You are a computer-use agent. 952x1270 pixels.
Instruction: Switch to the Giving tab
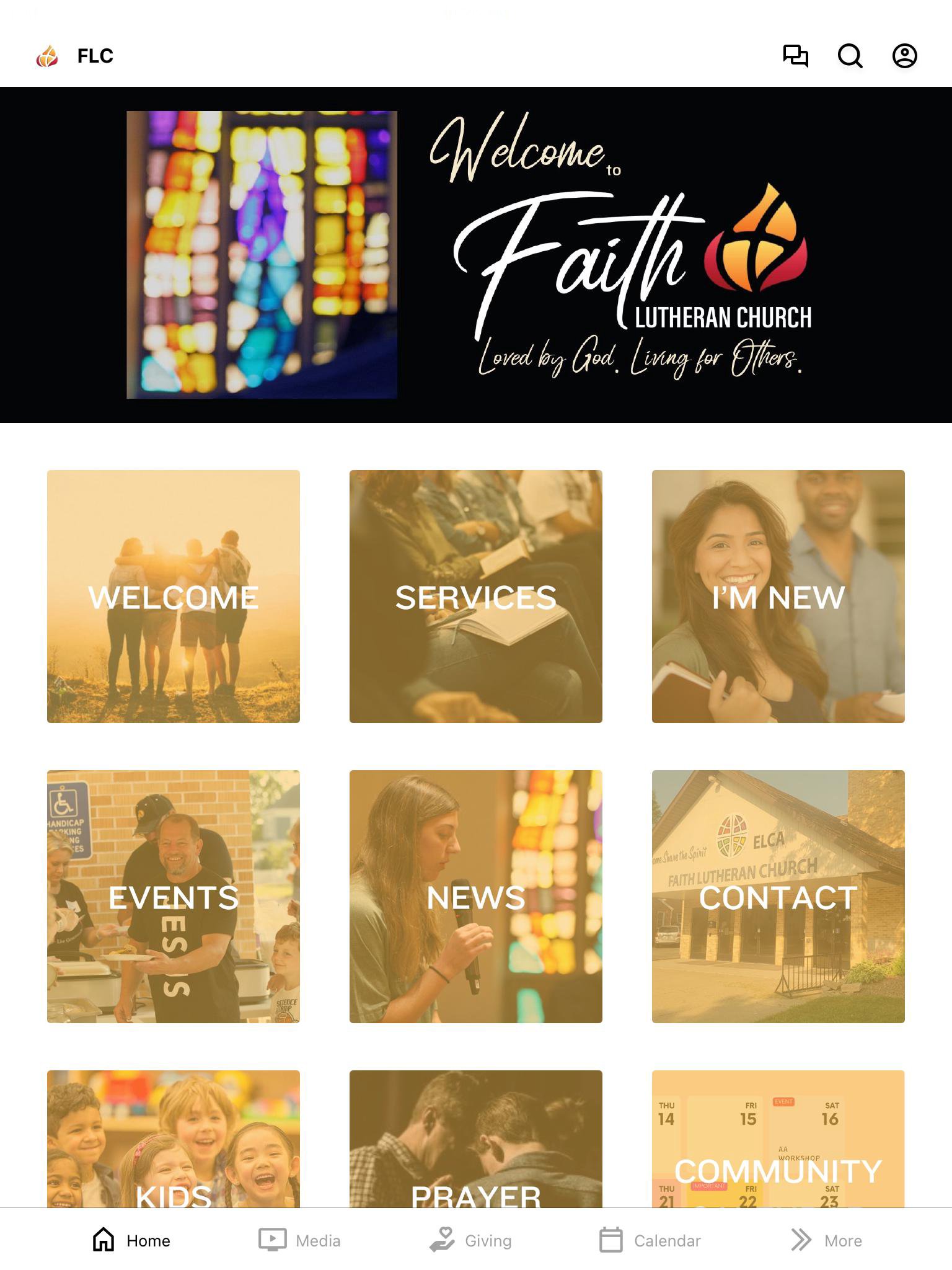pyautogui.click(x=471, y=1240)
